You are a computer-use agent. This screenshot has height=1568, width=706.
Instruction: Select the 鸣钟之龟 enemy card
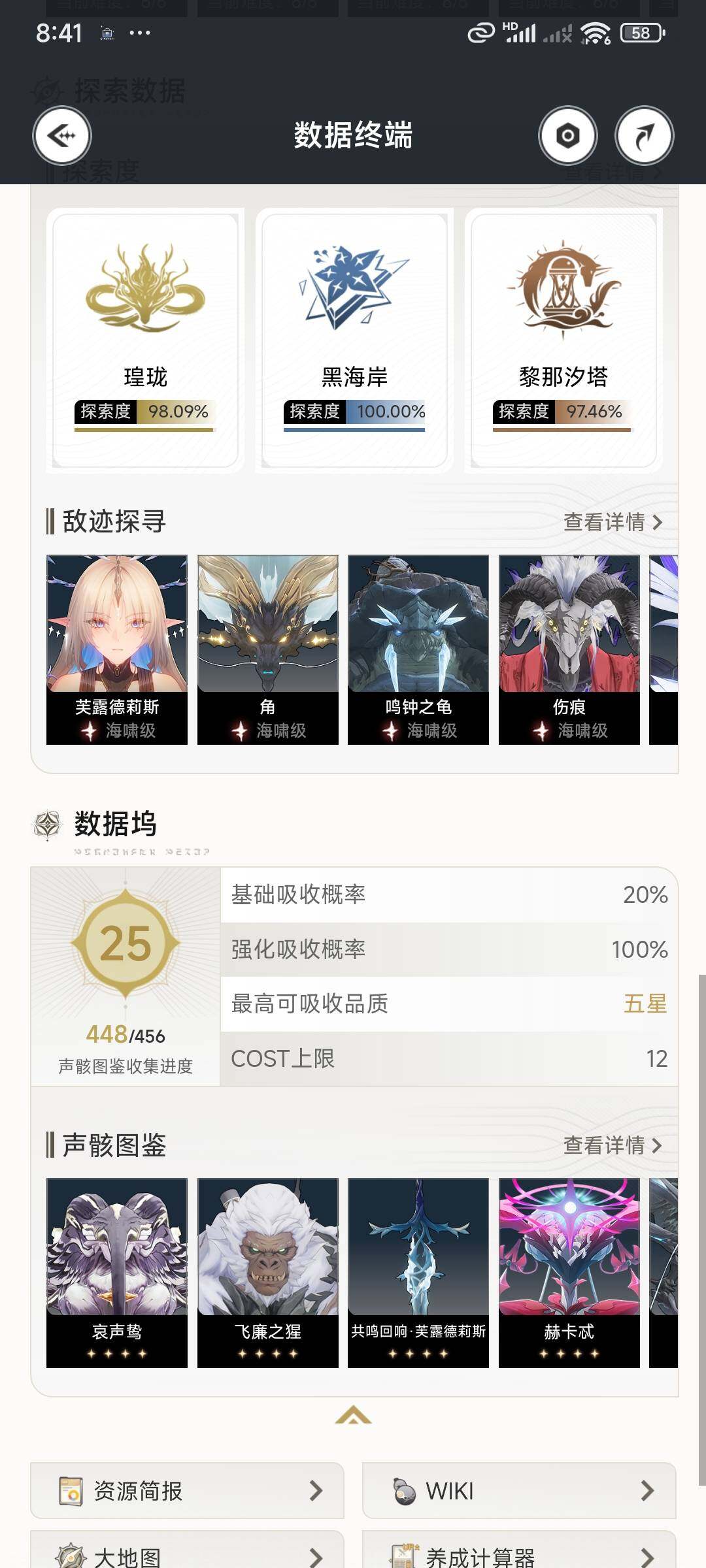(418, 649)
